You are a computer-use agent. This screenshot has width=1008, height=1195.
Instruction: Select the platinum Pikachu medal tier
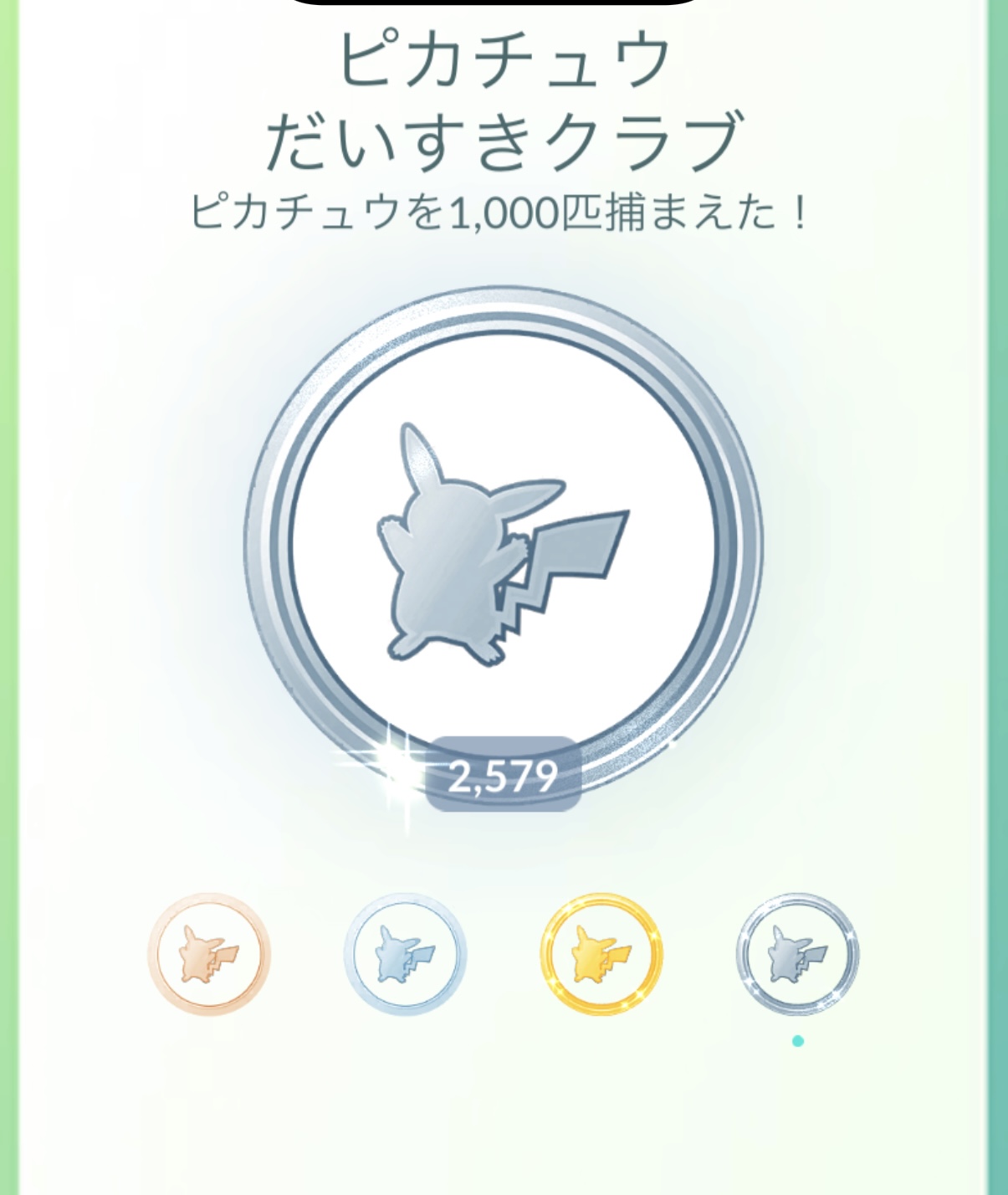[797, 954]
